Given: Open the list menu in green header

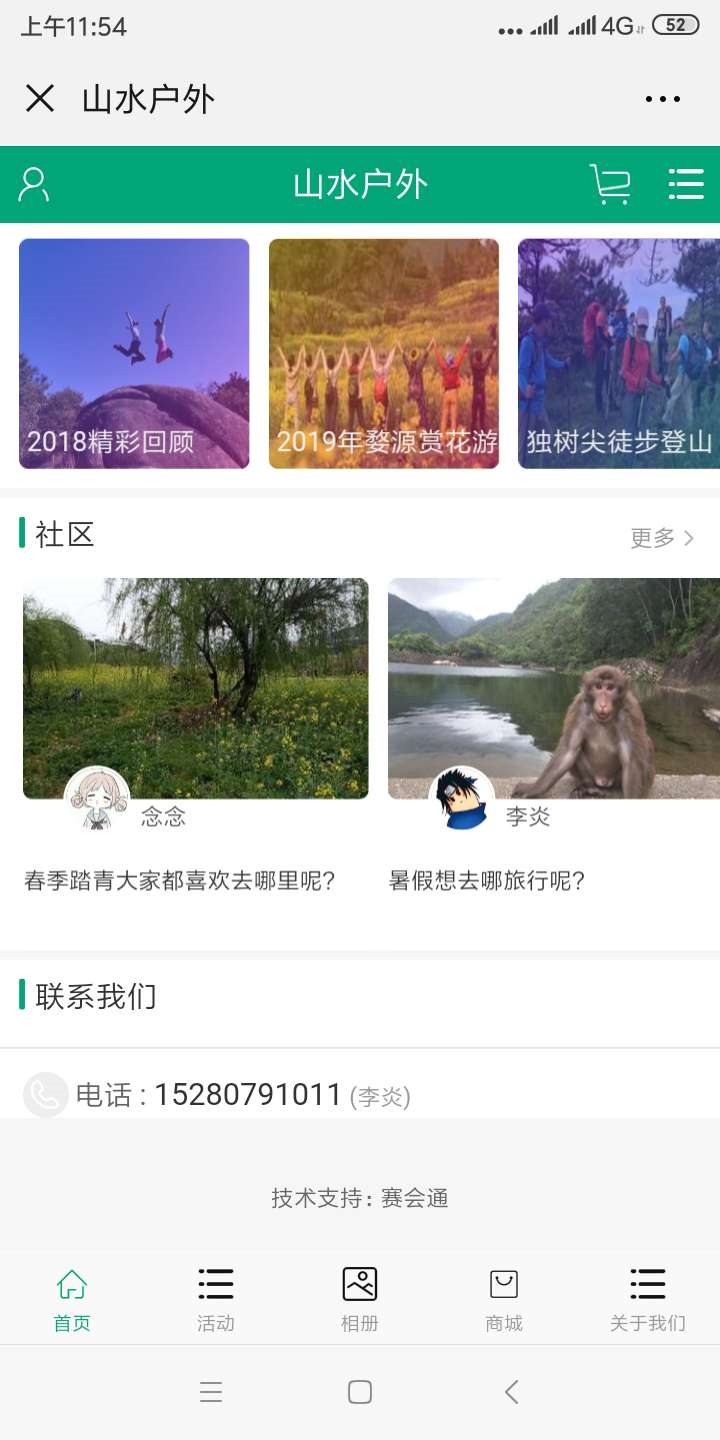Looking at the screenshot, I should tap(686, 185).
